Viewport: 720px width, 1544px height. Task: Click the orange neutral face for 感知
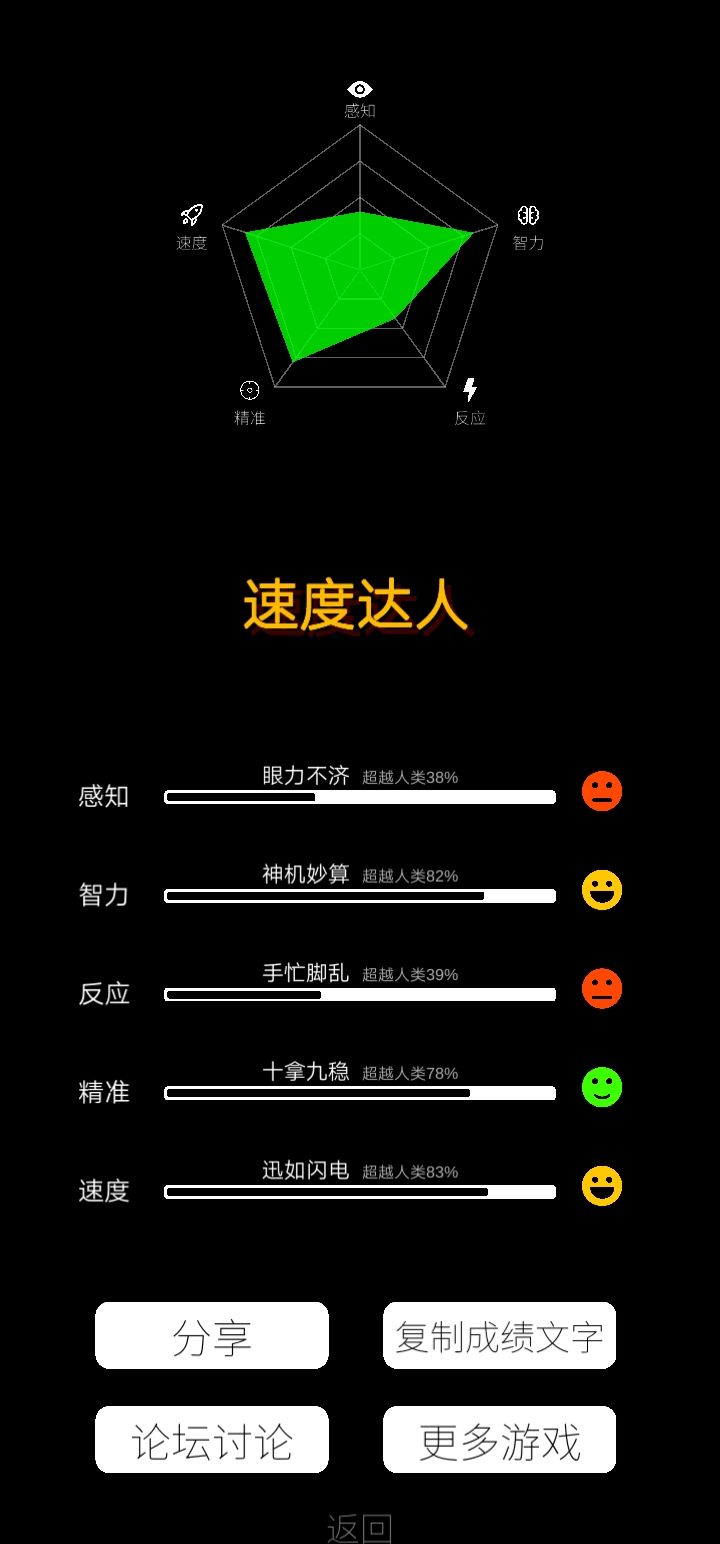pyautogui.click(x=601, y=790)
